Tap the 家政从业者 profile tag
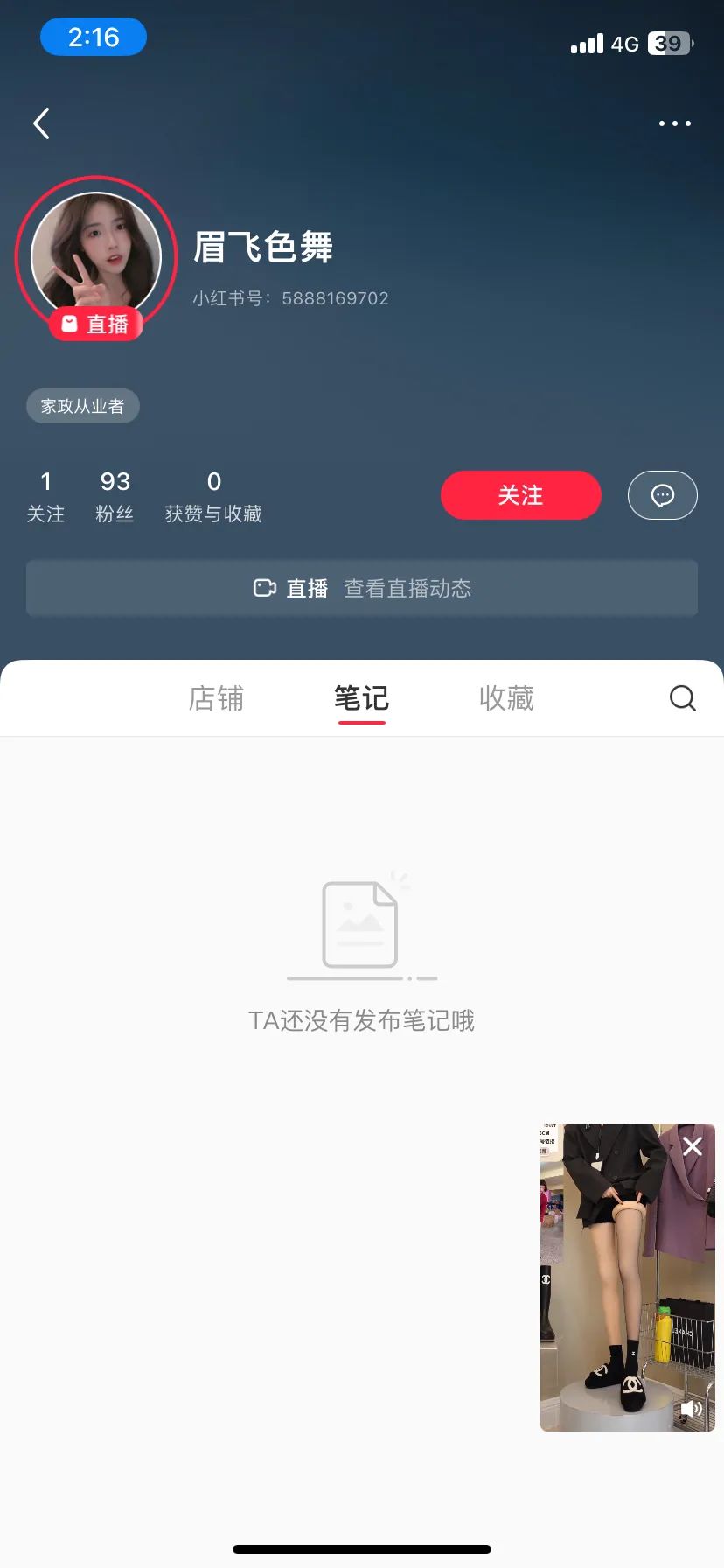The width and height of the screenshot is (724, 1568). [x=82, y=406]
